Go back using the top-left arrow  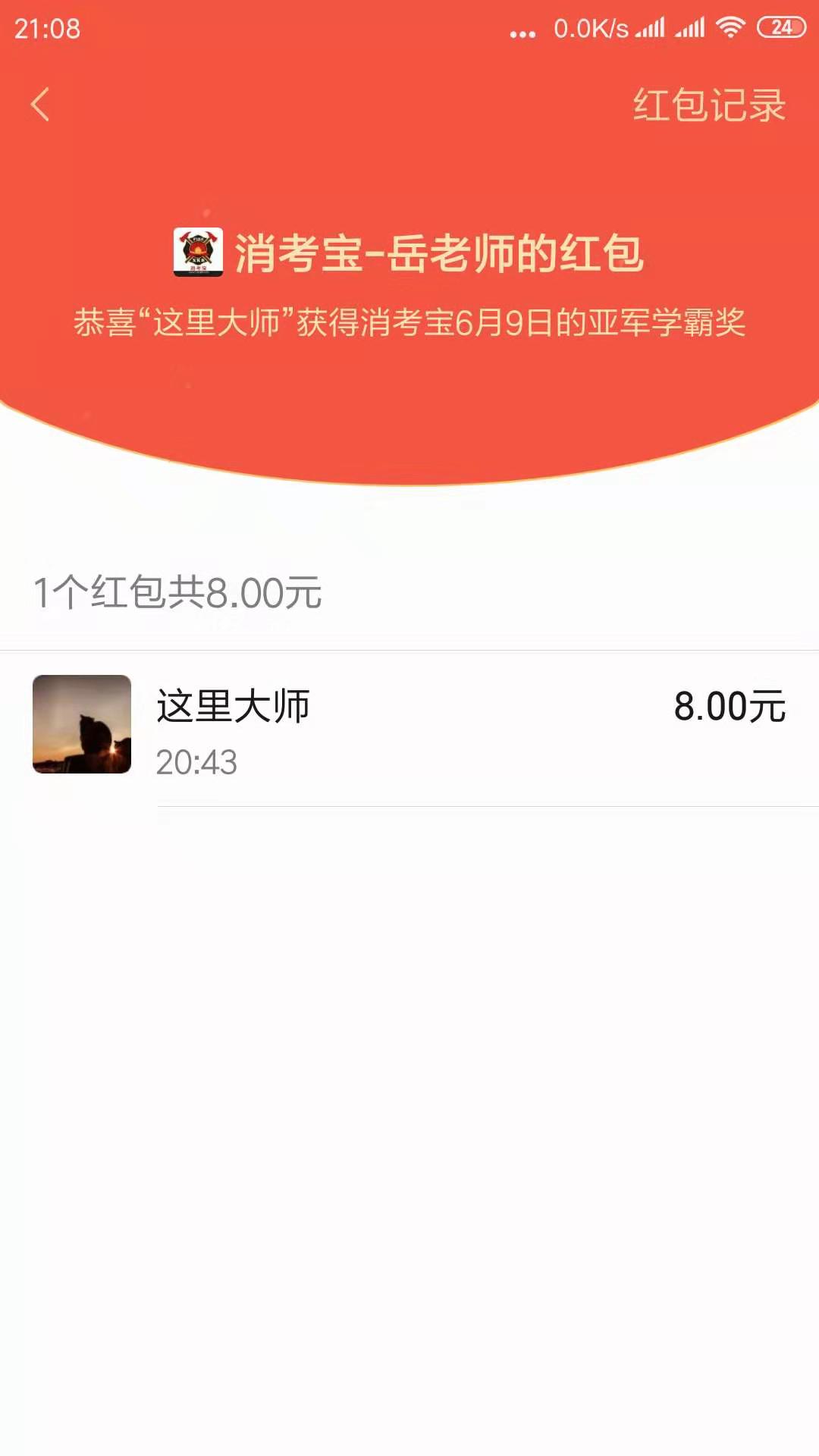point(40,105)
